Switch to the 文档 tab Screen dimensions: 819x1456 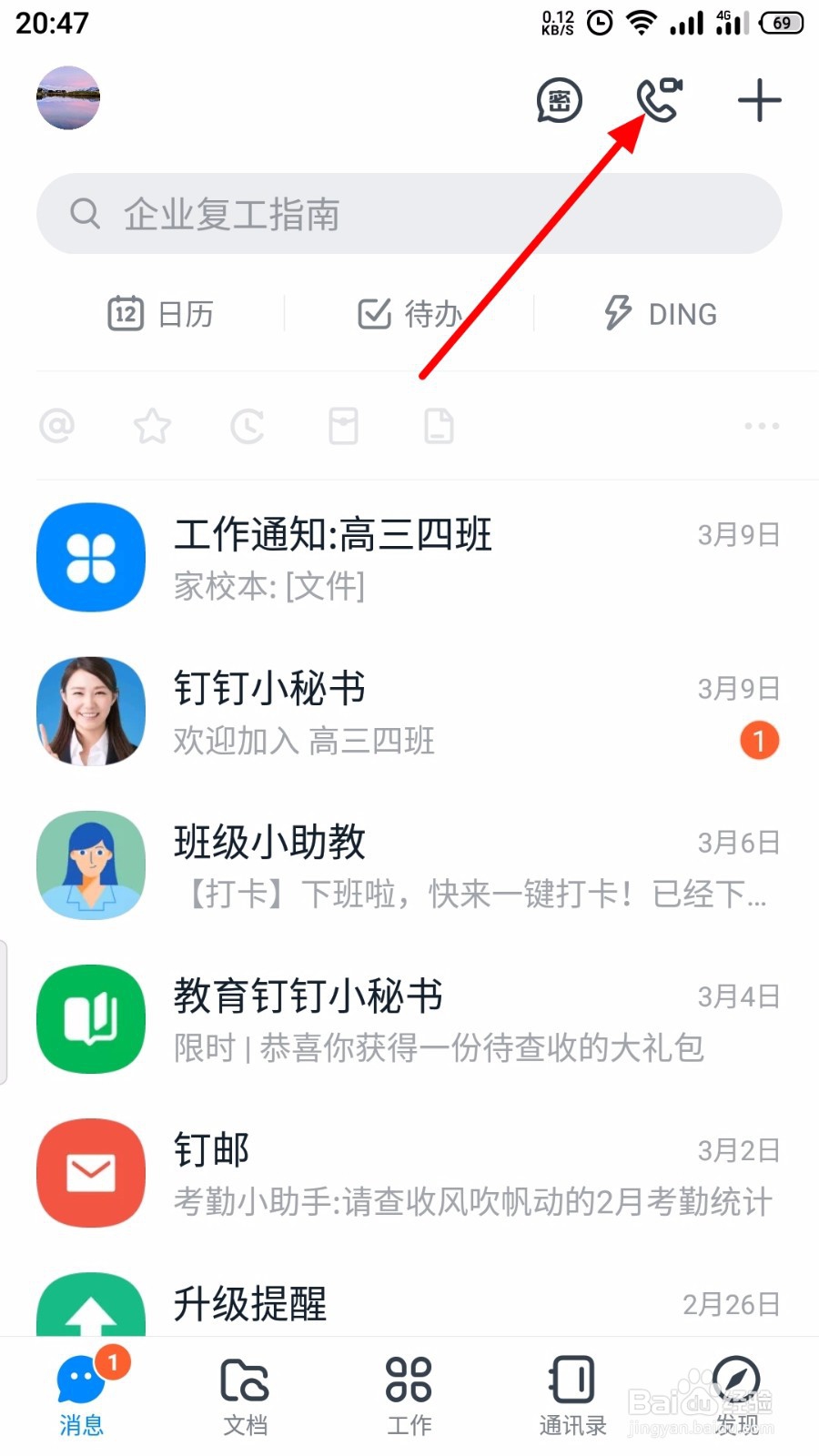click(244, 1392)
